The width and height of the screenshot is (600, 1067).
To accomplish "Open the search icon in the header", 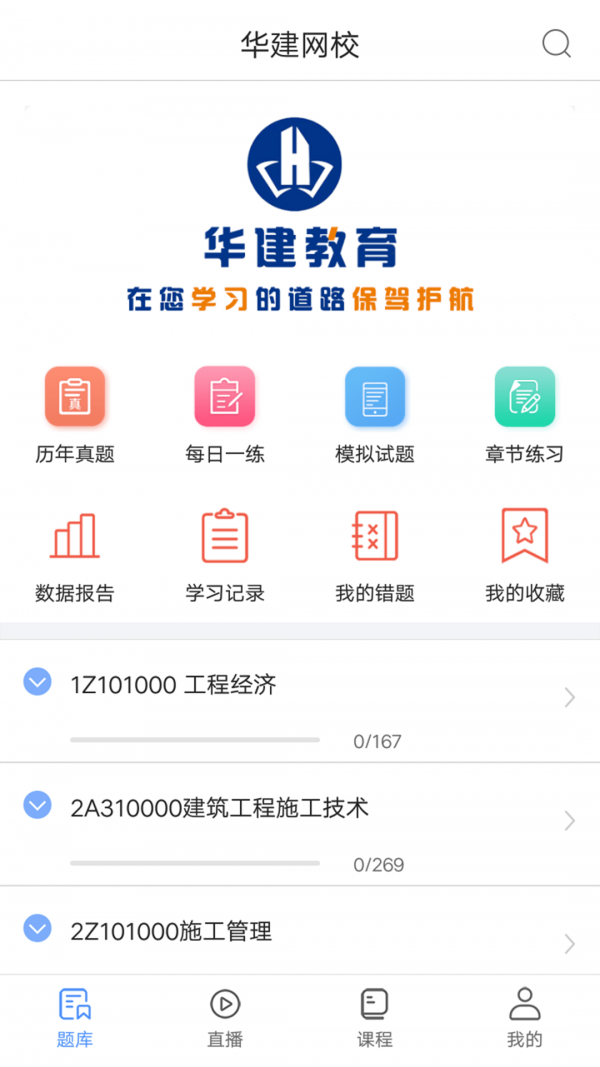I will [x=556, y=44].
